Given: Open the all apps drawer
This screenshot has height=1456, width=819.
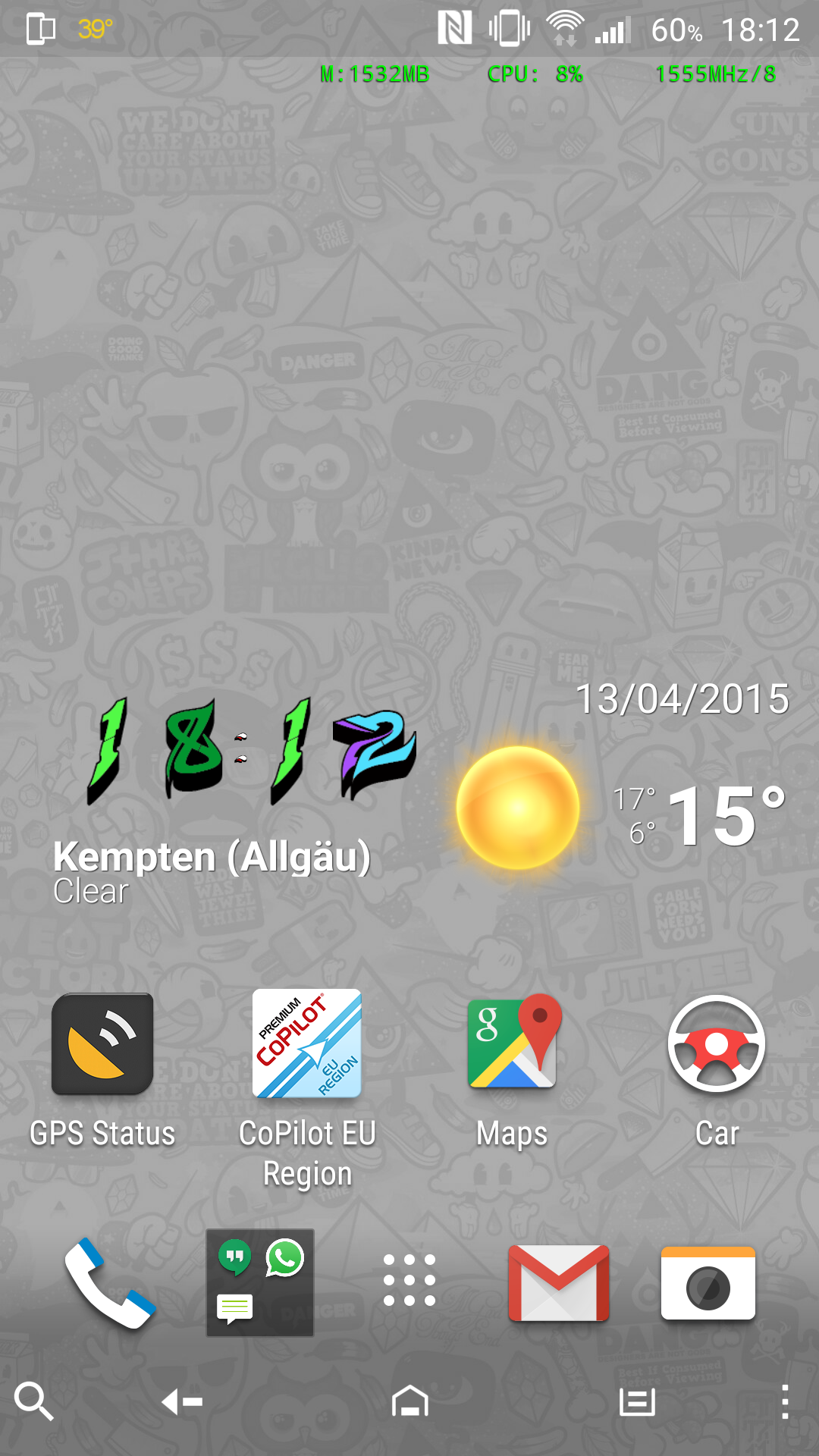Looking at the screenshot, I should pos(409,1280).
